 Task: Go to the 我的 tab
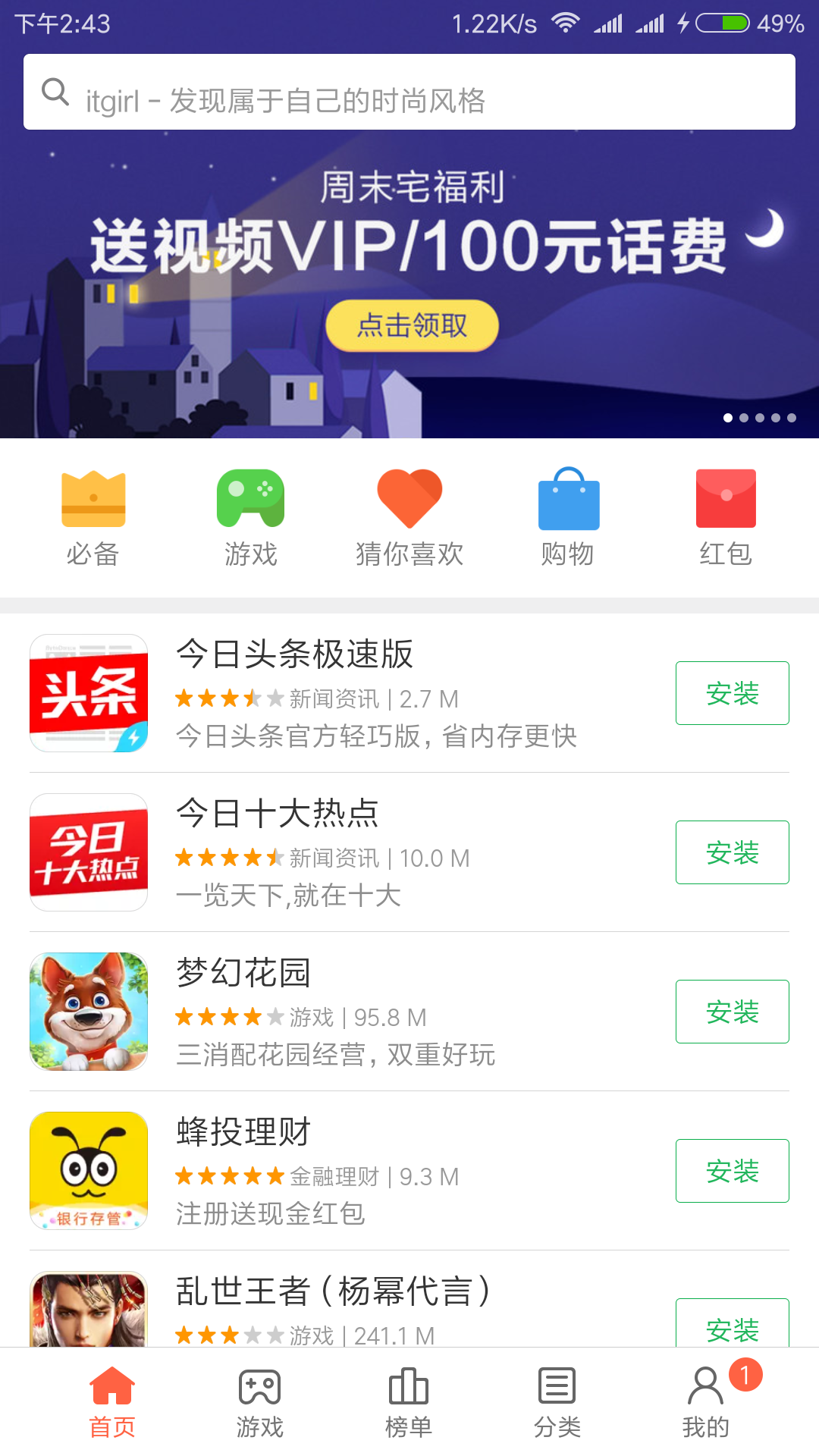[x=705, y=1403]
